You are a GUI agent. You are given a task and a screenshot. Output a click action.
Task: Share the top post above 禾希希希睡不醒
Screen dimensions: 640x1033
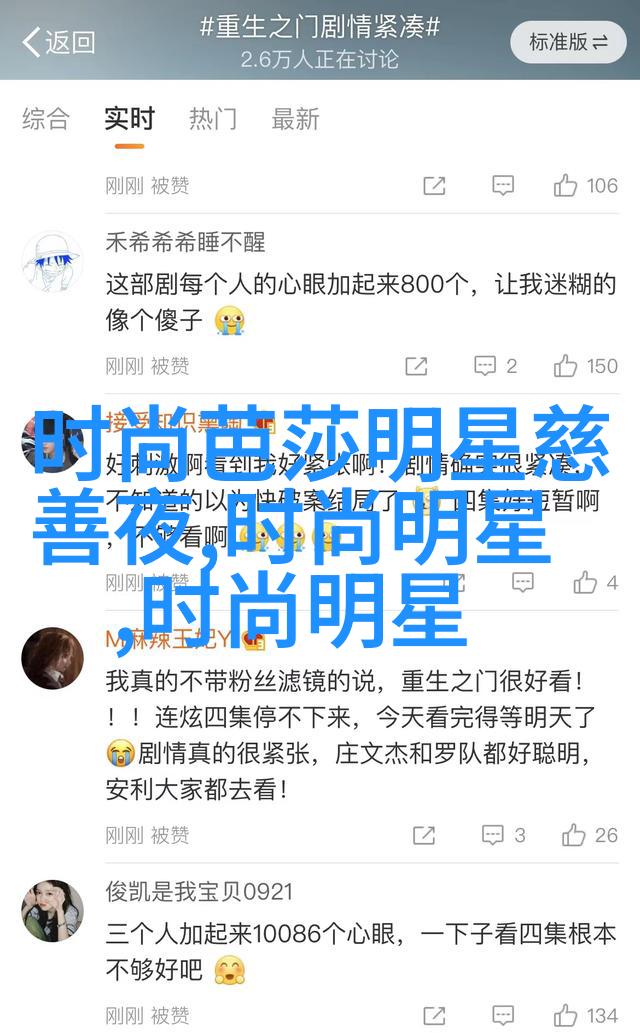433,185
